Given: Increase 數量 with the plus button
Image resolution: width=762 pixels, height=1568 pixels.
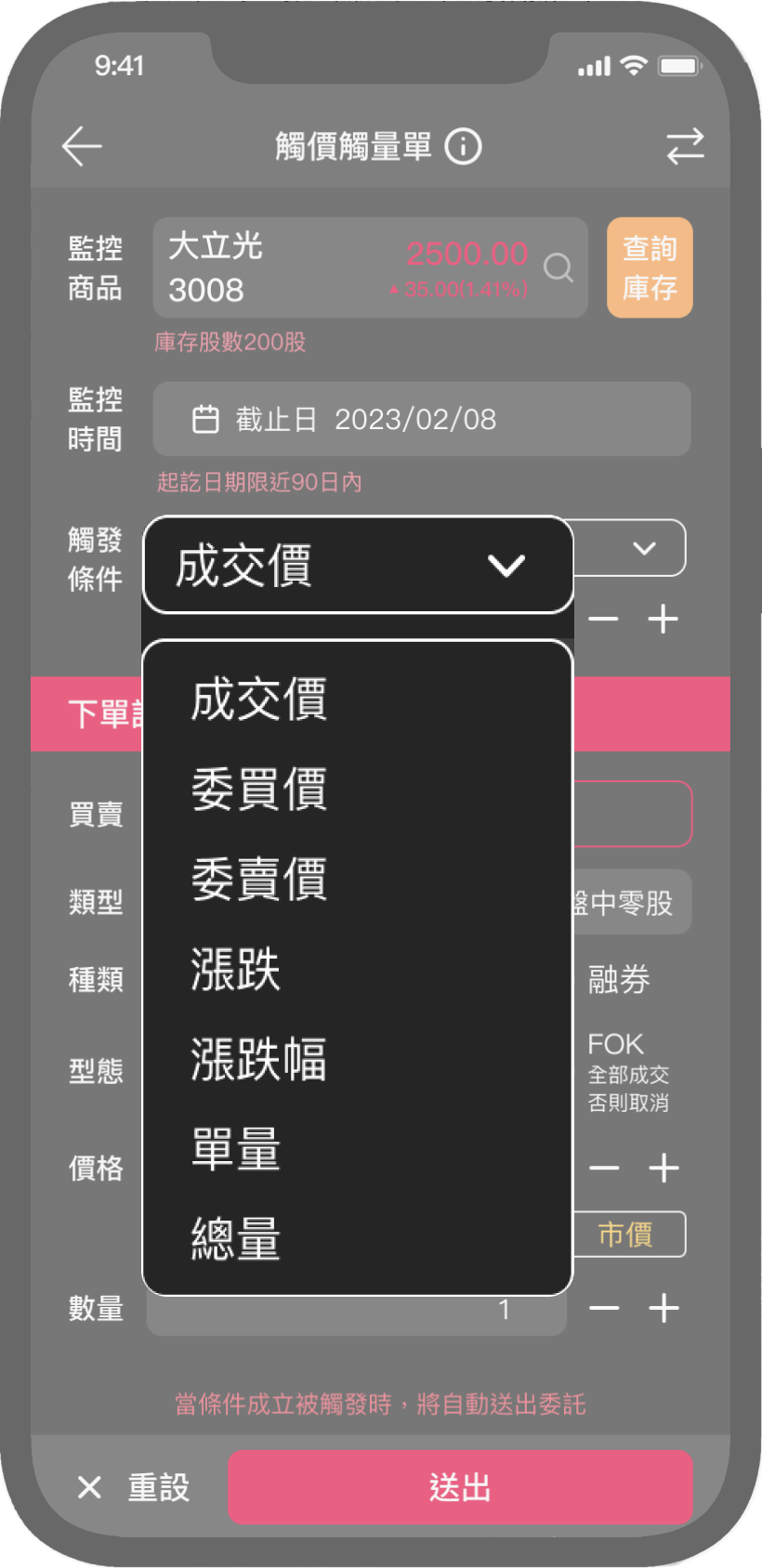Looking at the screenshot, I should click(x=663, y=1309).
